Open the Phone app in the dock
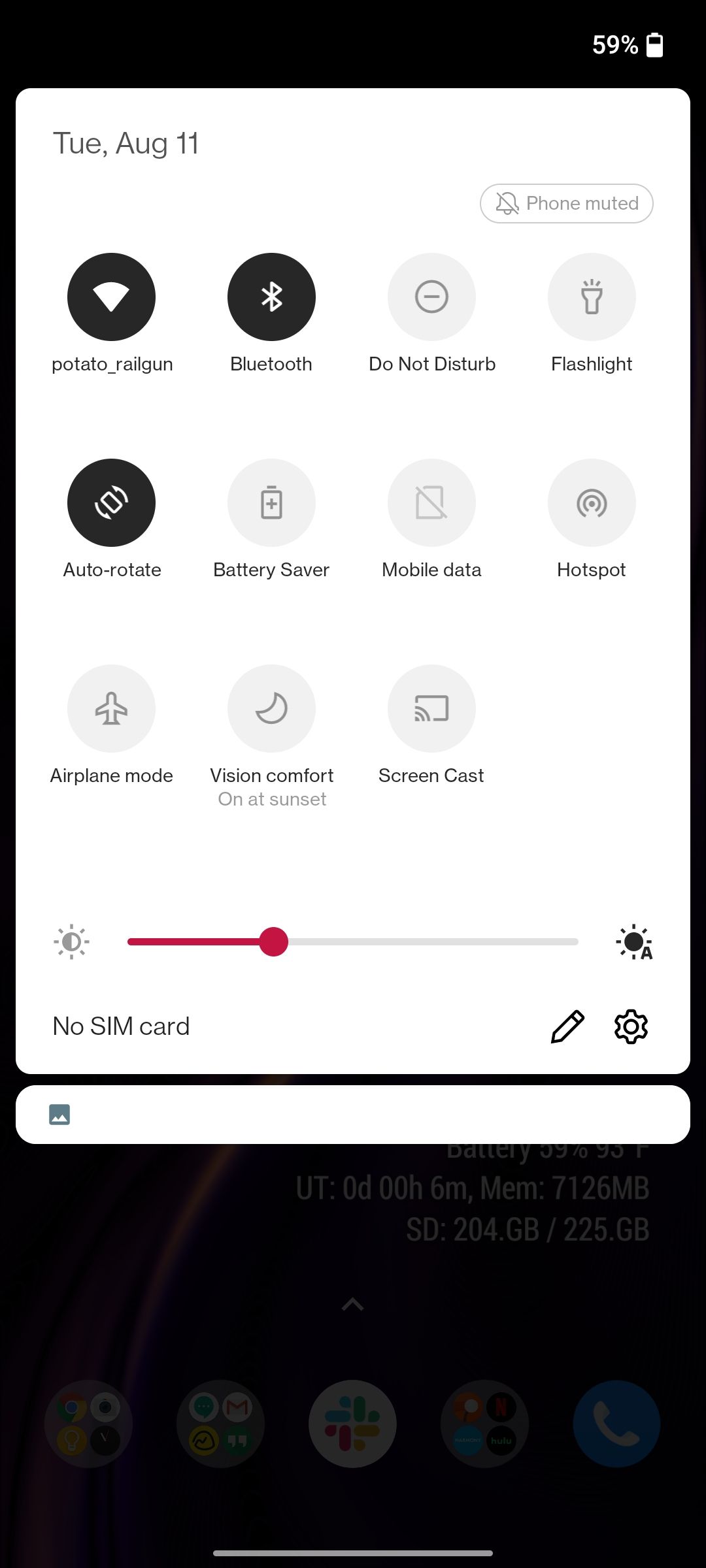Viewport: 706px width, 1568px height. pyautogui.click(x=615, y=1424)
